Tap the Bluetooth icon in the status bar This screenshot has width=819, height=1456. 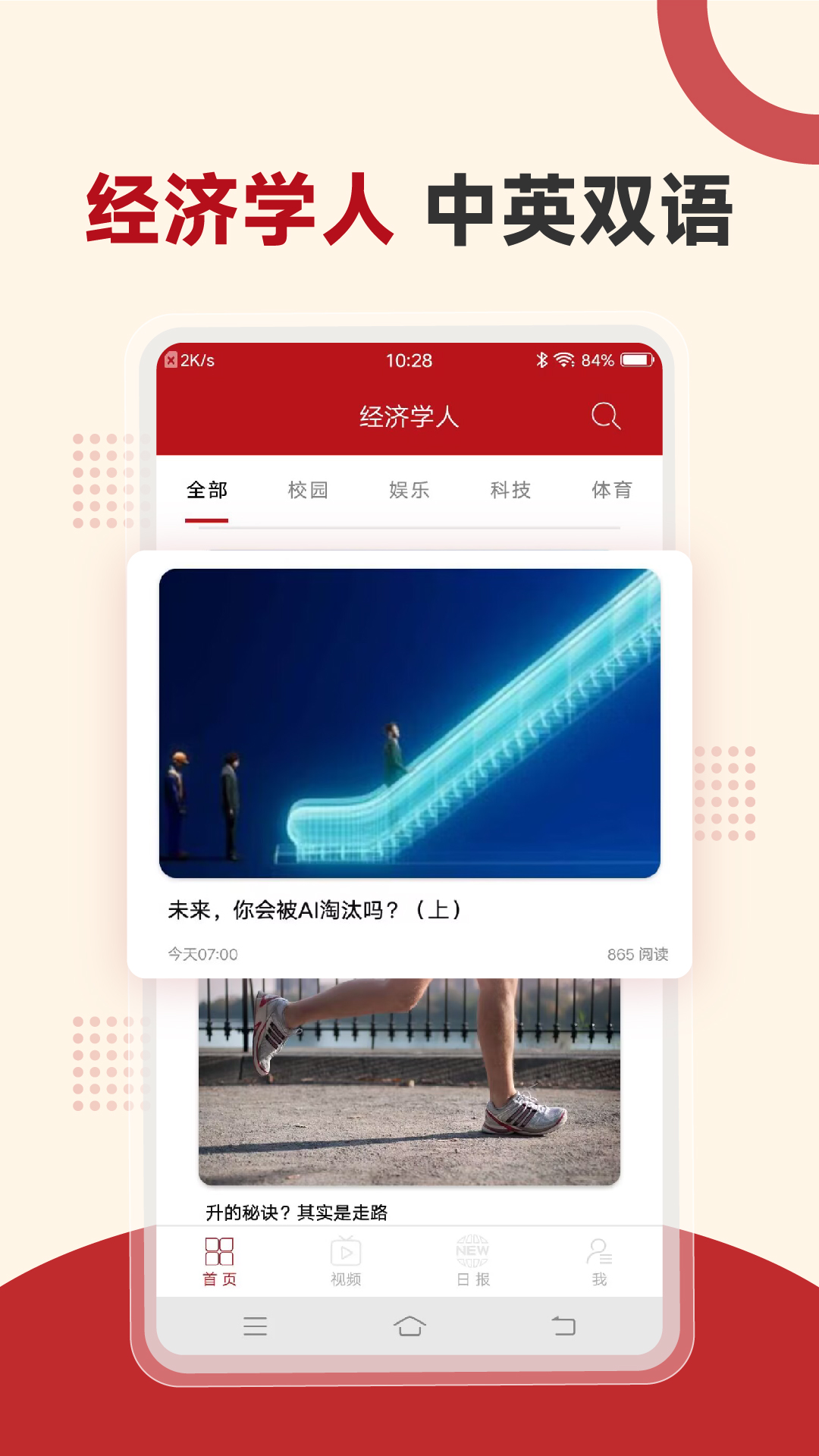(x=541, y=359)
